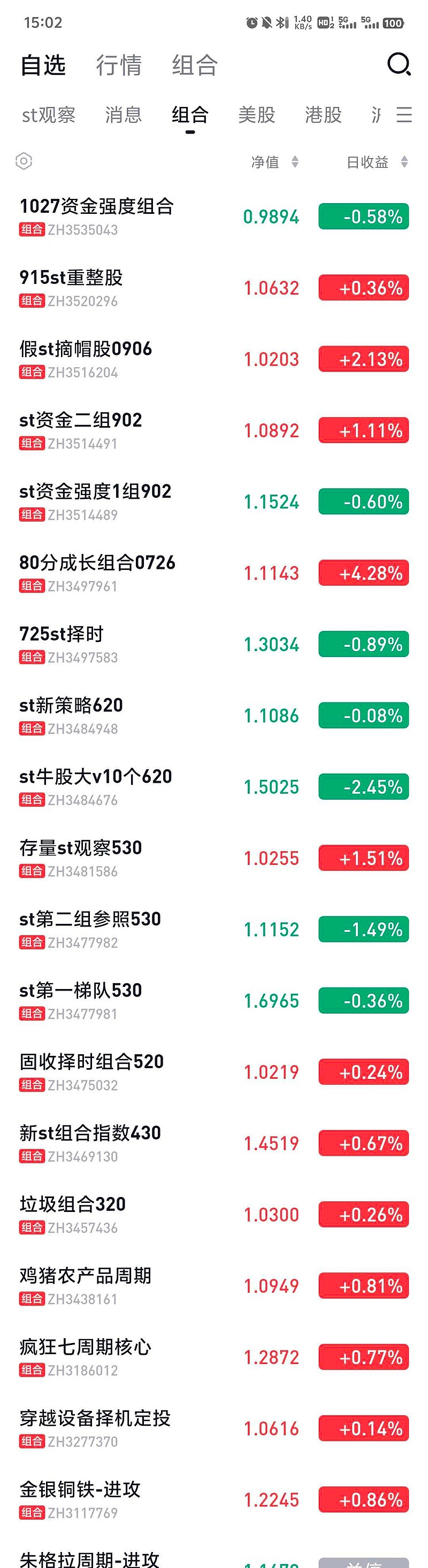Select the 消息 sub-tab
Image resolution: width=428 pixels, height=1568 pixels.
pyautogui.click(x=123, y=114)
